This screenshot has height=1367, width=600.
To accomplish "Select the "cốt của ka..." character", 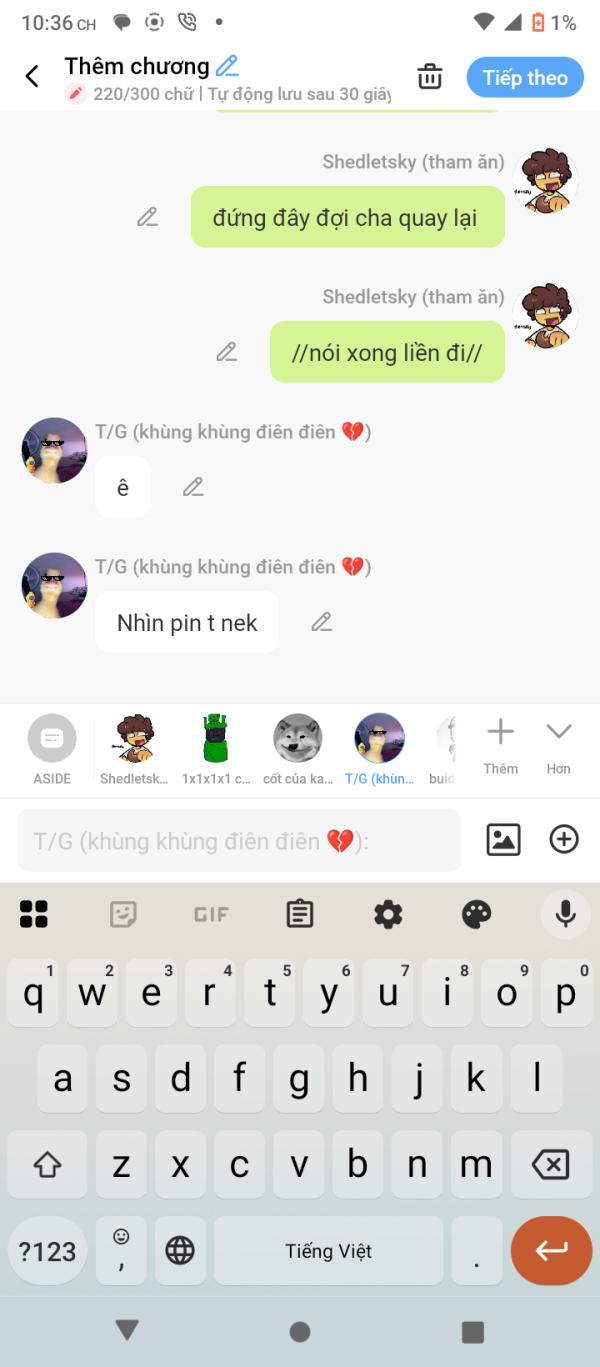I will (x=298, y=749).
